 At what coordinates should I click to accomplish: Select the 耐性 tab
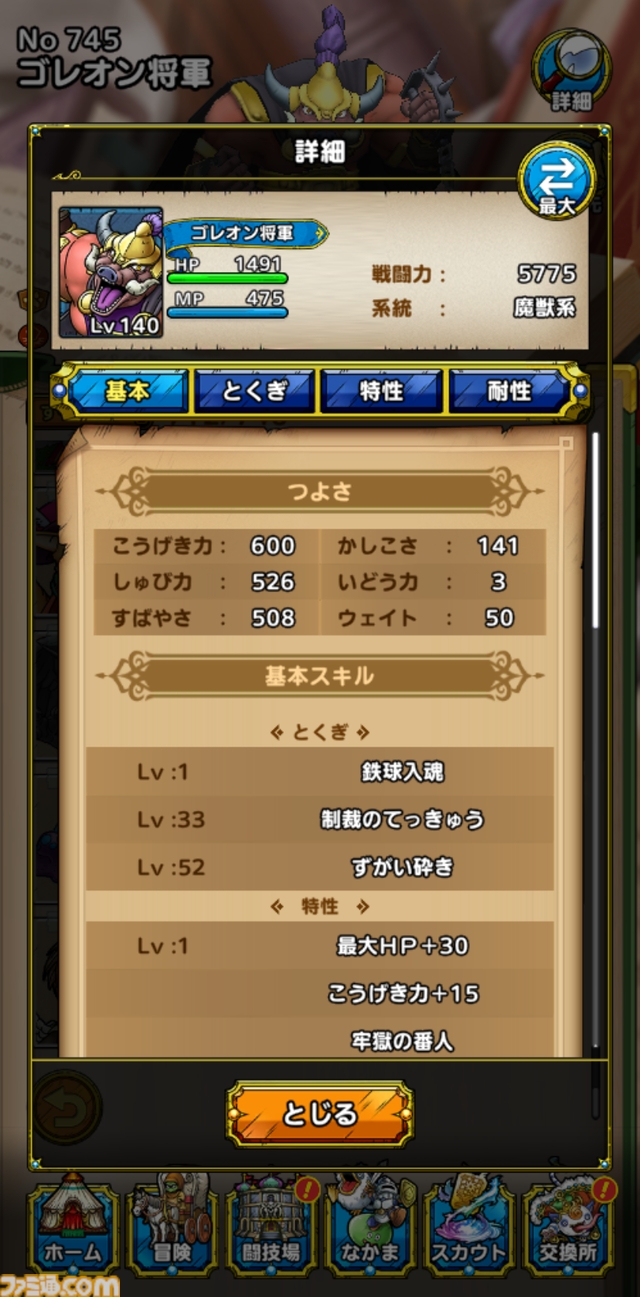coord(510,391)
